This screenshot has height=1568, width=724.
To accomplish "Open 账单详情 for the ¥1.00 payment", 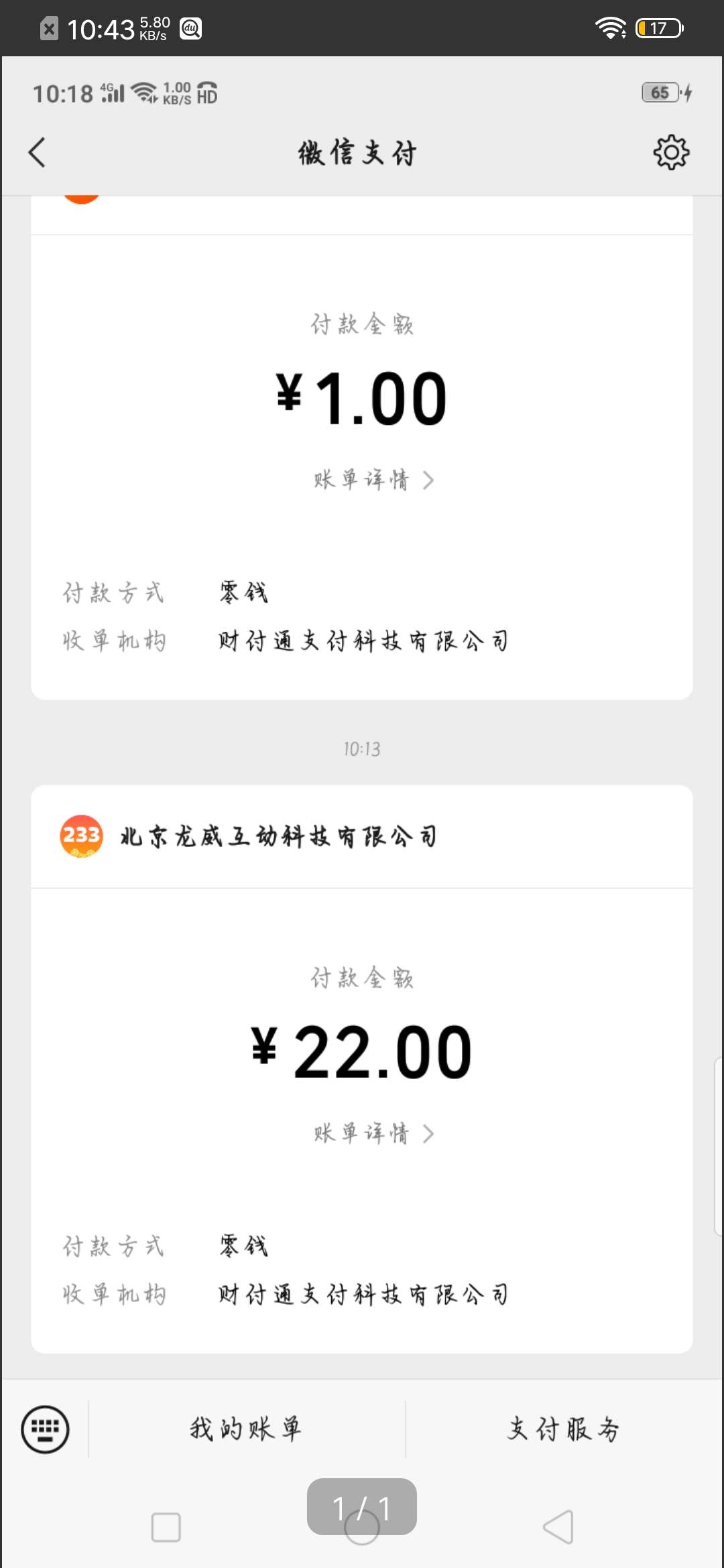I will point(374,480).
